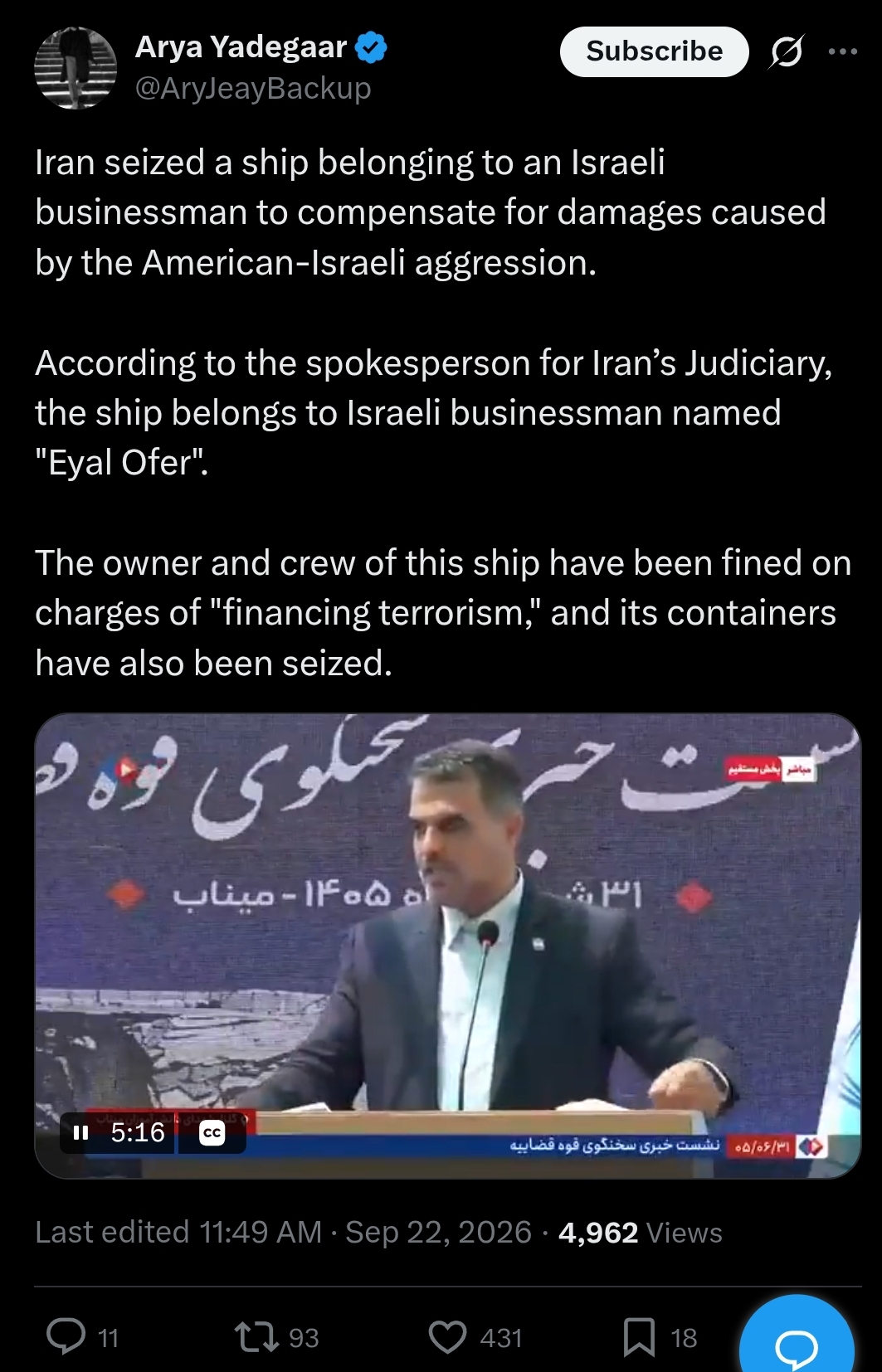Subscribe to Arya Yadegaar

pos(654,51)
